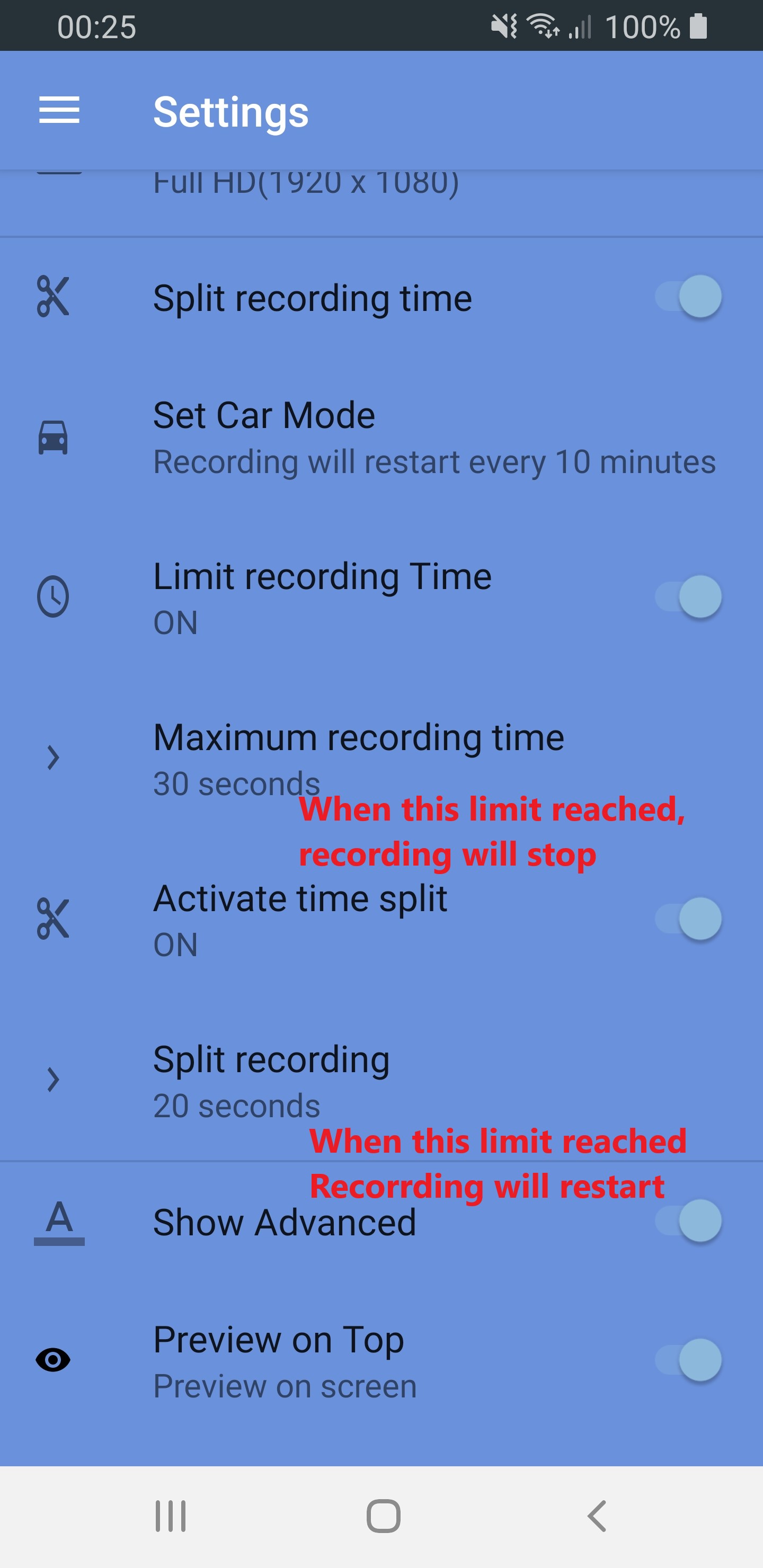Open the Set Car Mode setting
The image size is (763, 1568).
point(381,438)
